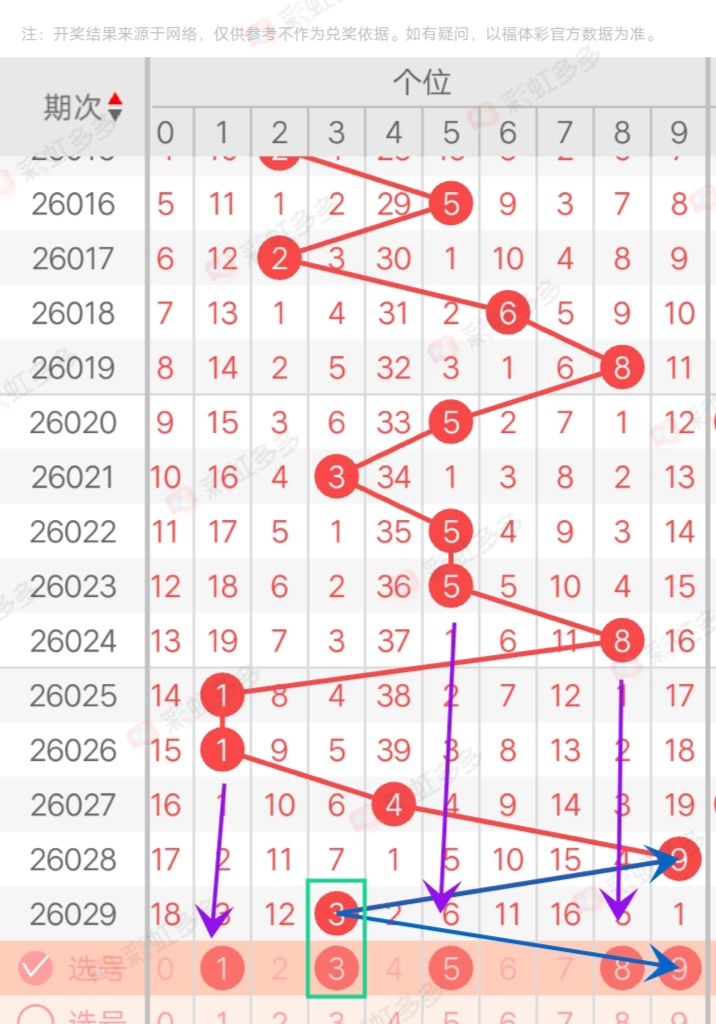
Task: Pick number 2 in the highlighted 选号 row
Action: pyautogui.click(x=279, y=968)
